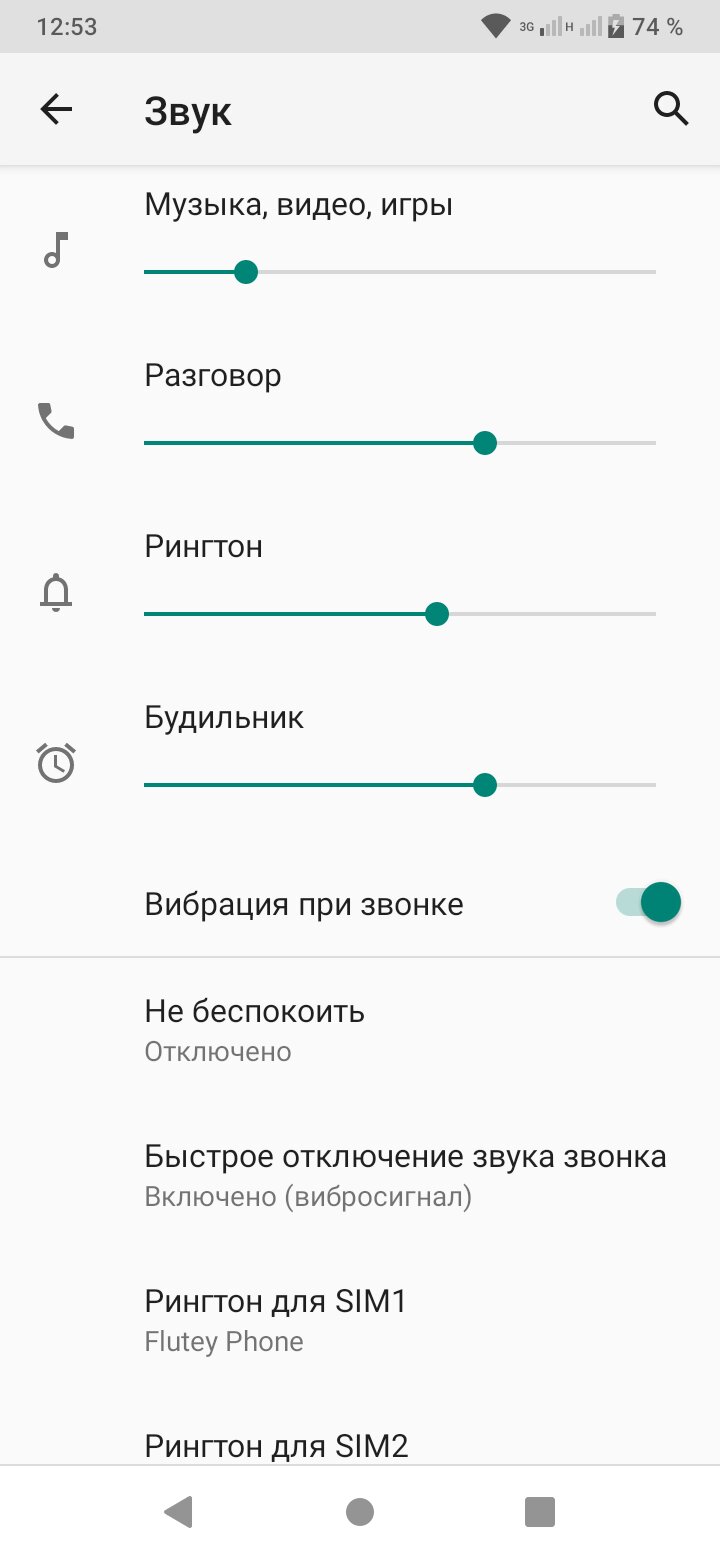
Task: Open Не беспокоить settings
Action: click(360, 1030)
